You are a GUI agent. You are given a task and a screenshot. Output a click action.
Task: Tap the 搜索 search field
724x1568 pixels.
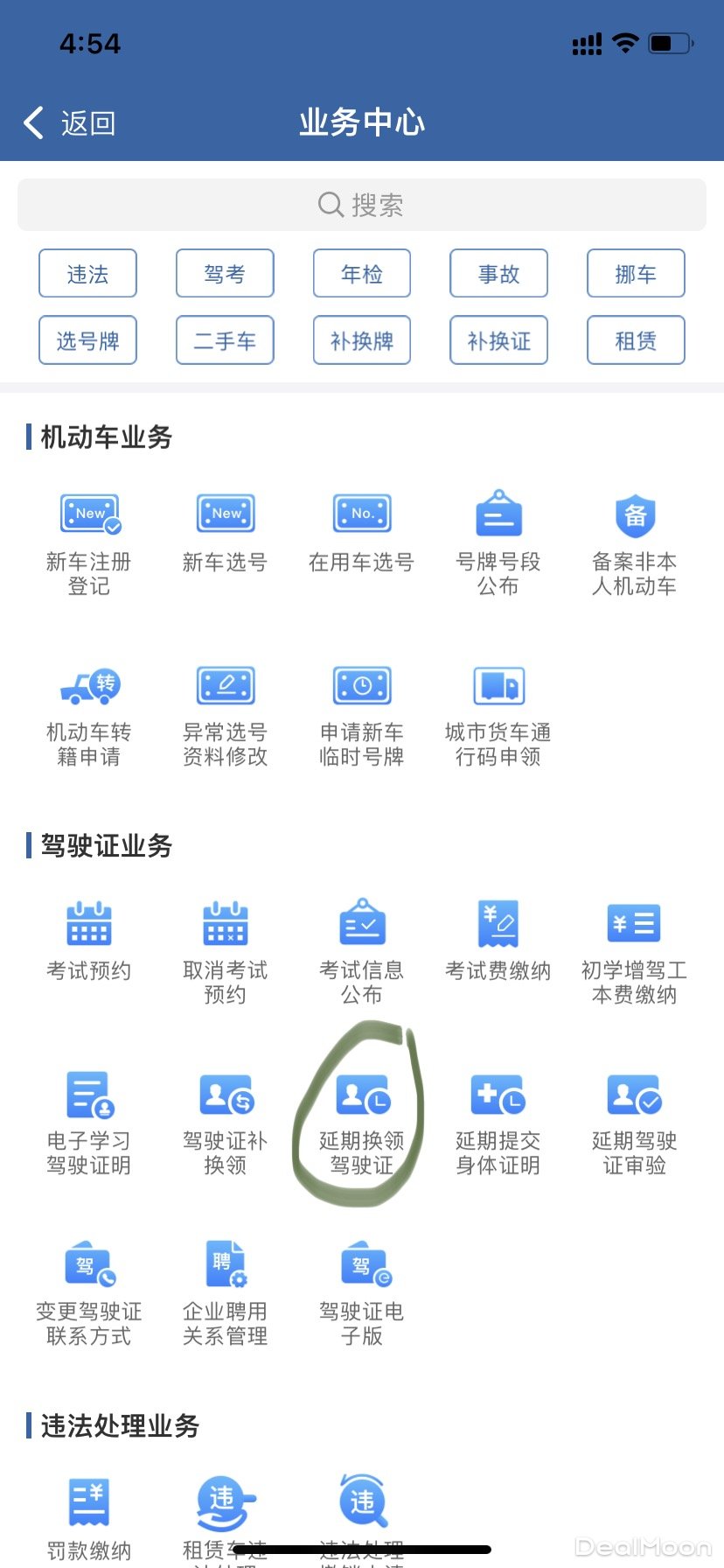362,204
